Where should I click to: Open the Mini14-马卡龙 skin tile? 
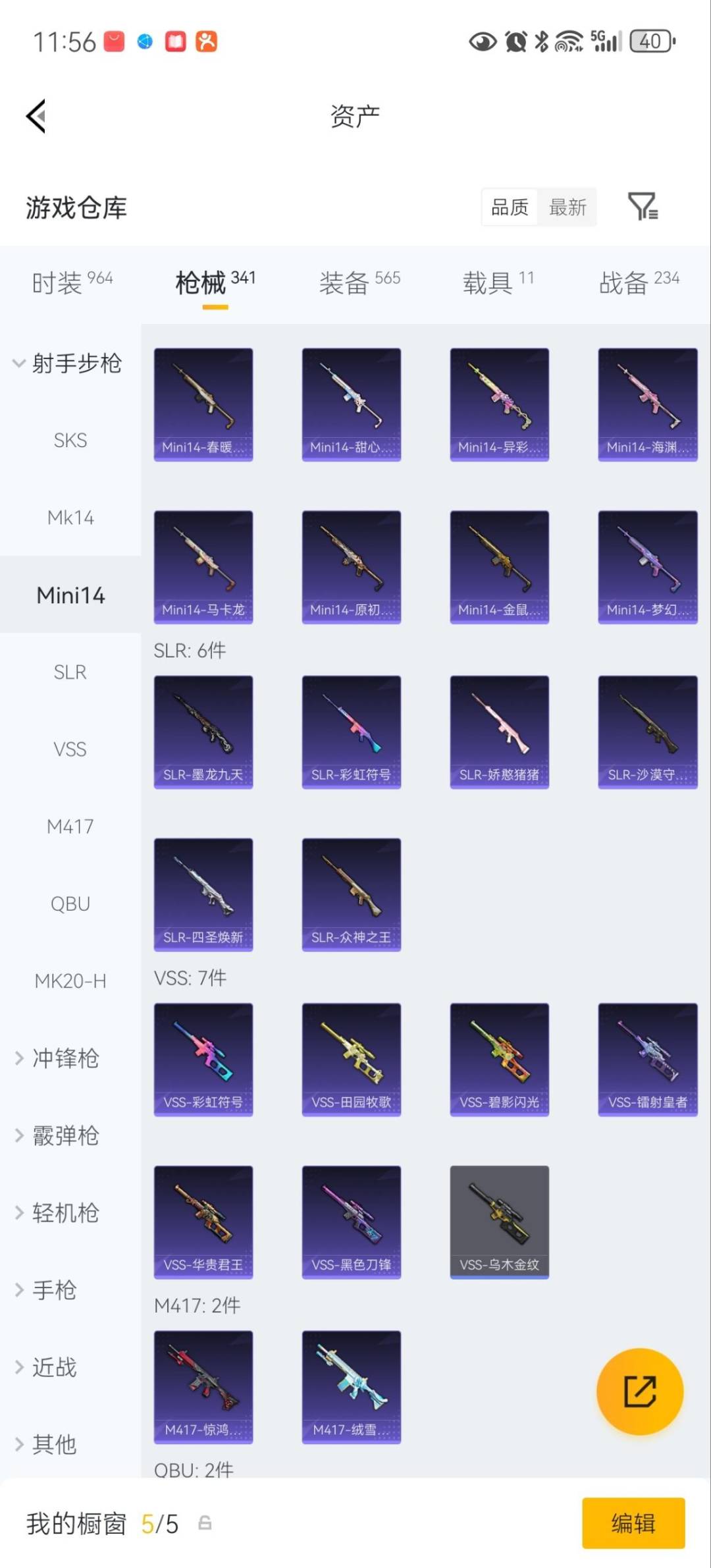(203, 566)
